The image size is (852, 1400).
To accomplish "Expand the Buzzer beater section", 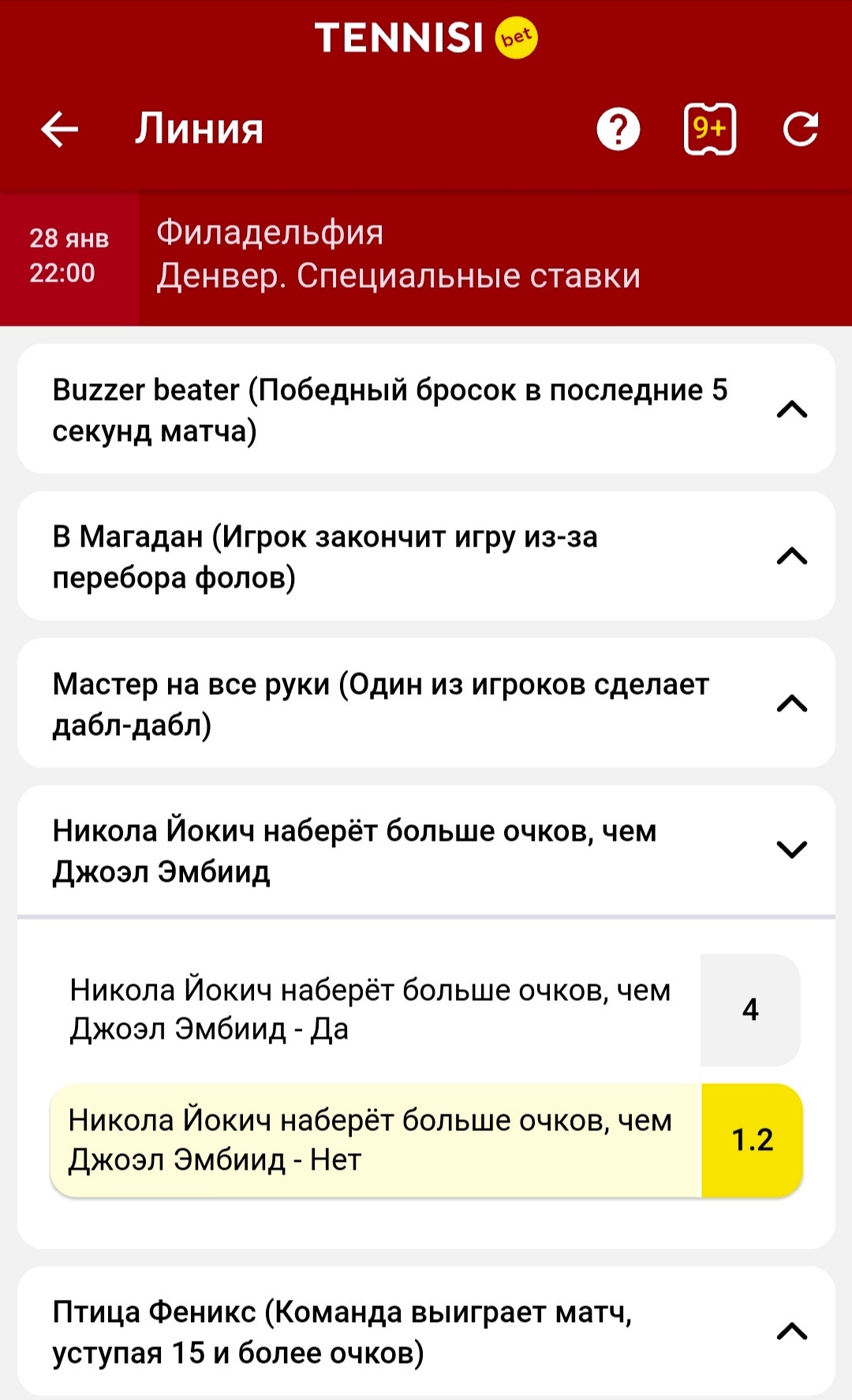I will click(x=426, y=409).
